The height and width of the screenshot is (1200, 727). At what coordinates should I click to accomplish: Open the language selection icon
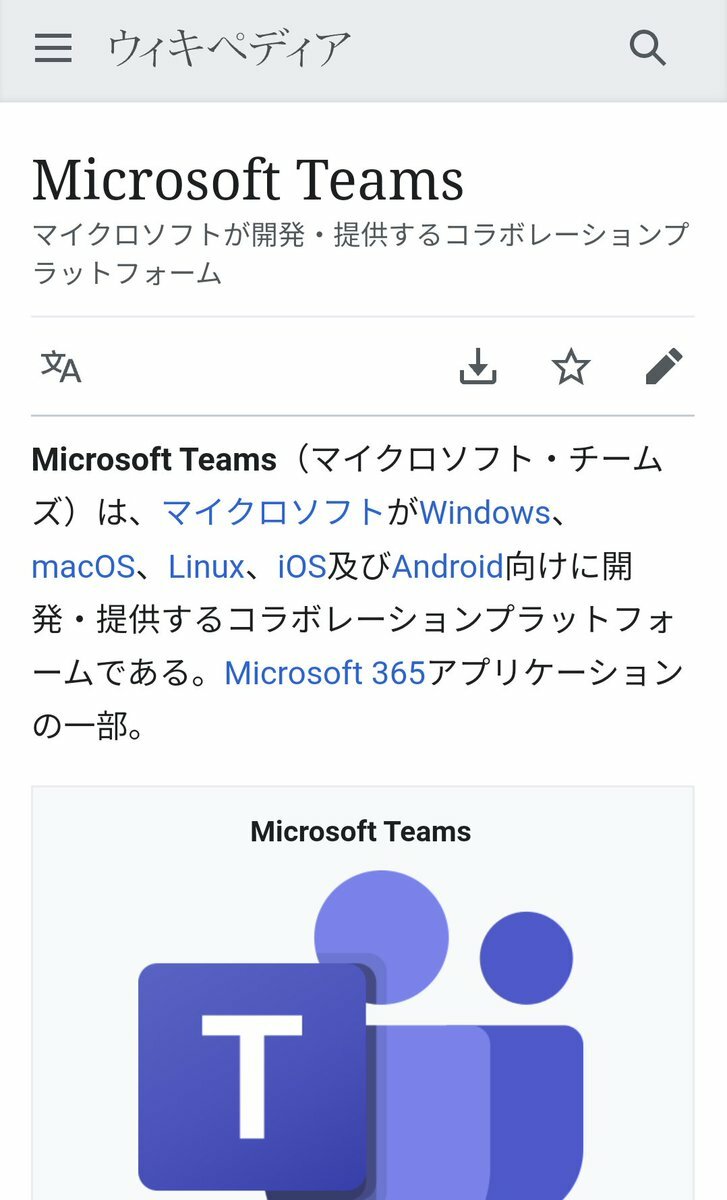click(x=61, y=367)
